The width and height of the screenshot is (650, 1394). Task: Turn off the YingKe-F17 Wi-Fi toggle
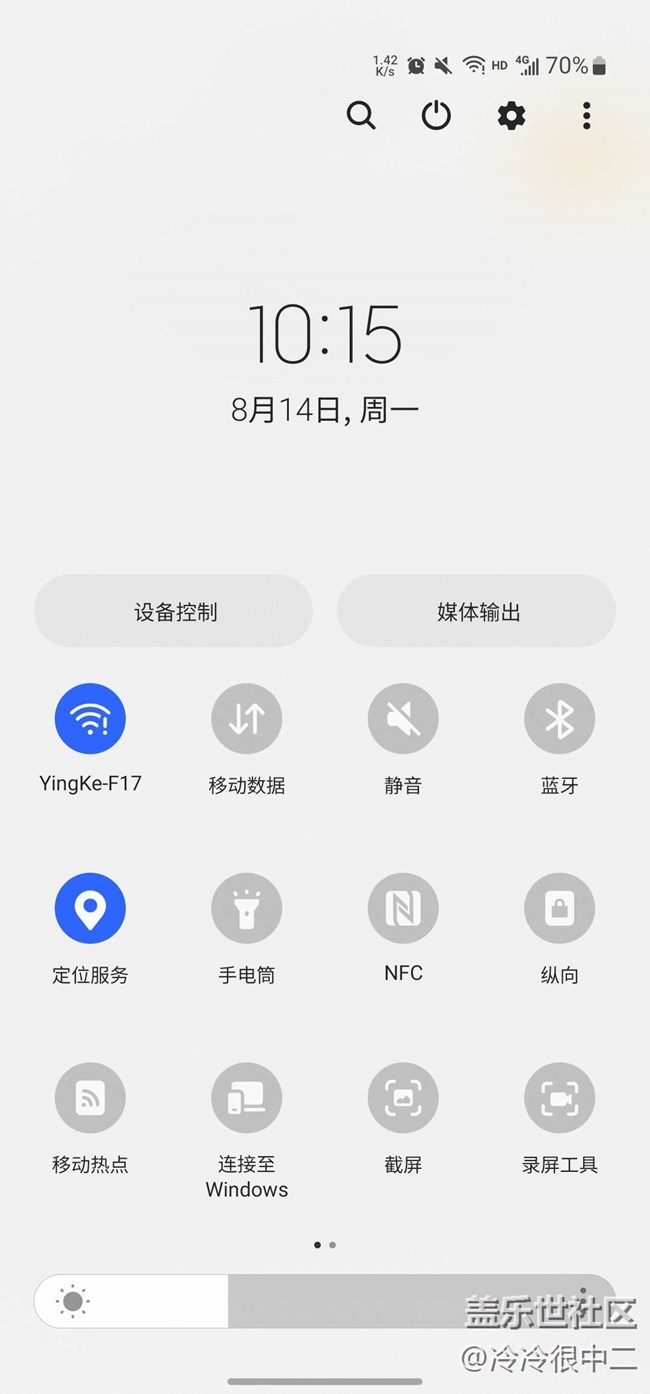tap(90, 718)
